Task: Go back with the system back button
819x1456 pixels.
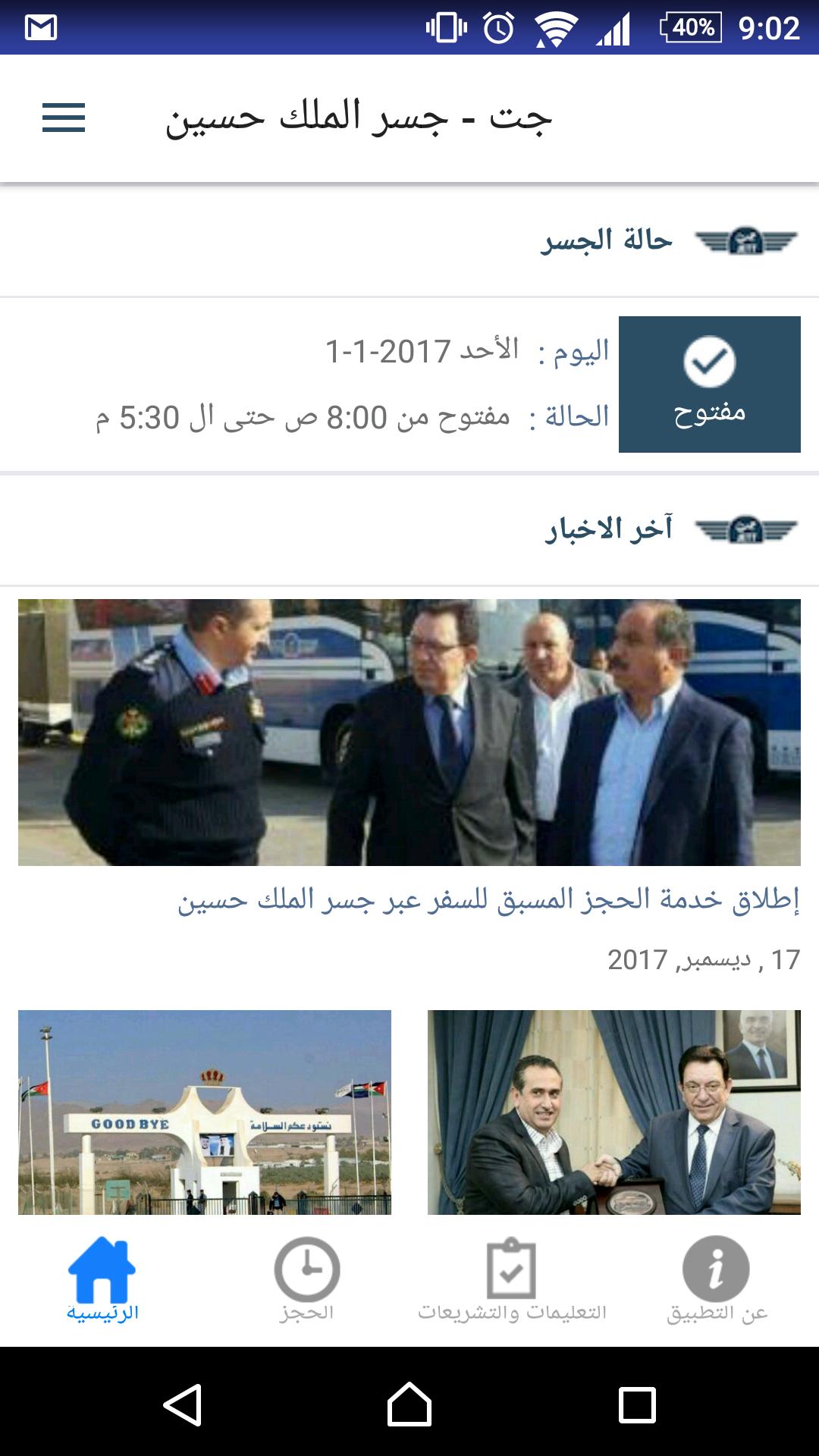Action: [x=182, y=1404]
